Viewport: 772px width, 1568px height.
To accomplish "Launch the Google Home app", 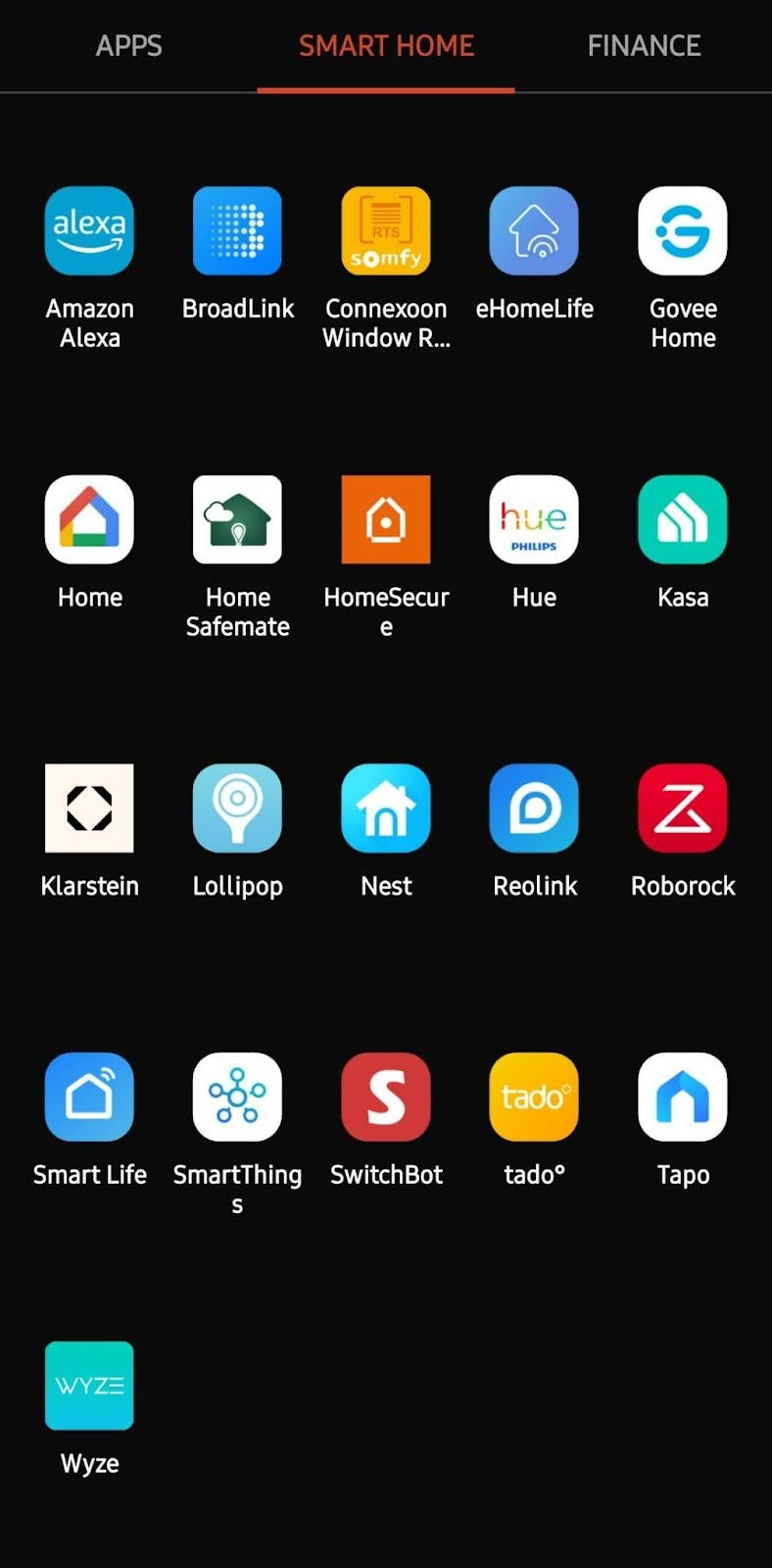I will click(89, 520).
